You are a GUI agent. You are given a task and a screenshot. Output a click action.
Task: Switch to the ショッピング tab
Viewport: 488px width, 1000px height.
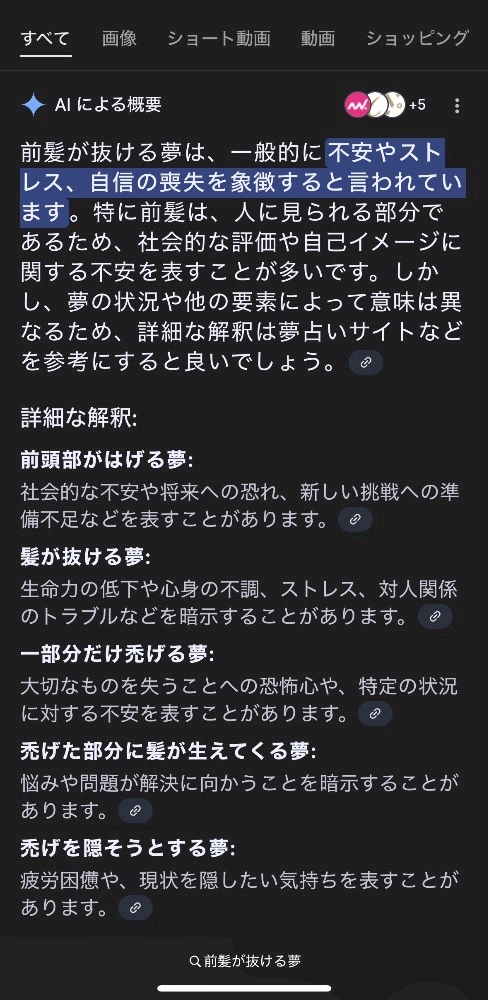tap(417, 38)
